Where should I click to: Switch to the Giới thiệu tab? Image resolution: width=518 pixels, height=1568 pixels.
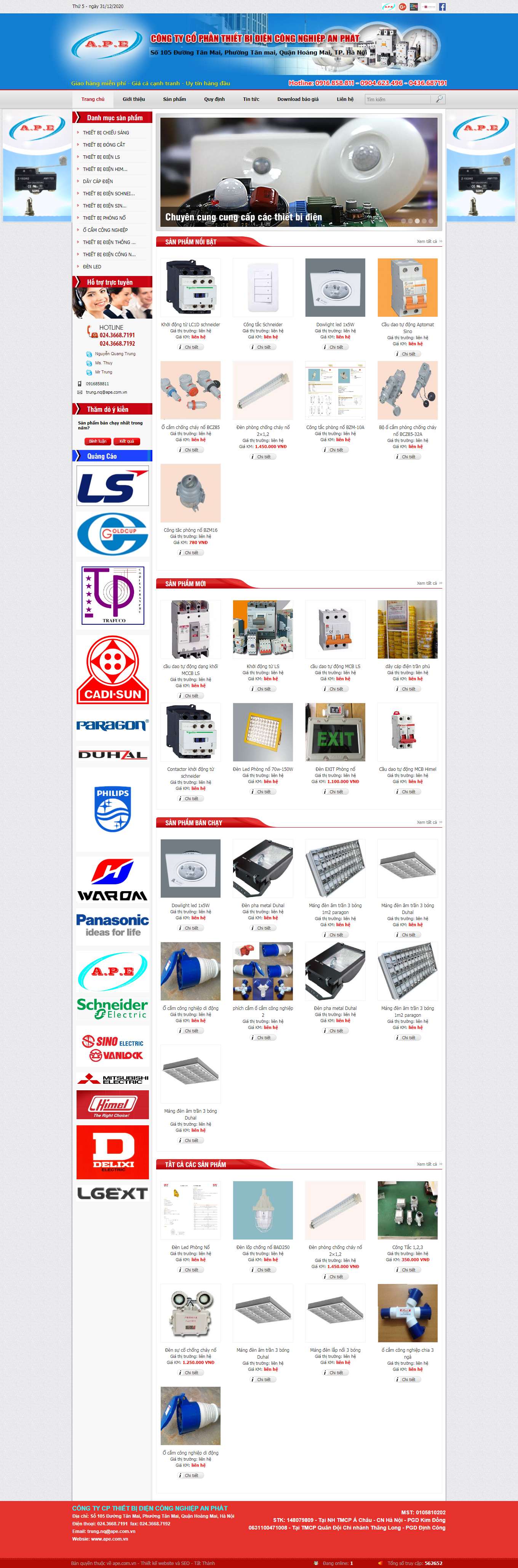click(x=133, y=99)
